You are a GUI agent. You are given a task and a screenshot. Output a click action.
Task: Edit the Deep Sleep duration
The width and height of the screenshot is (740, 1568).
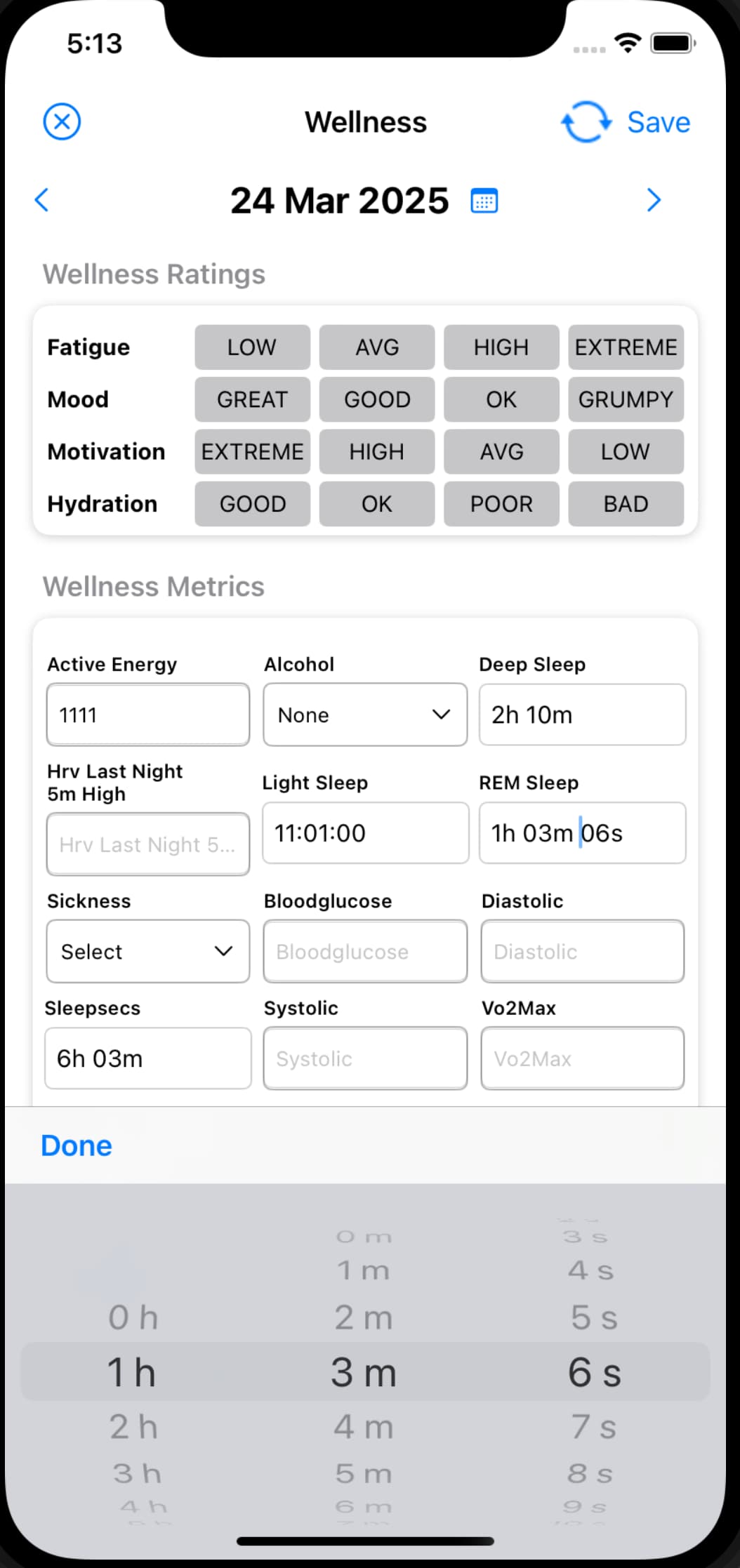click(x=583, y=715)
